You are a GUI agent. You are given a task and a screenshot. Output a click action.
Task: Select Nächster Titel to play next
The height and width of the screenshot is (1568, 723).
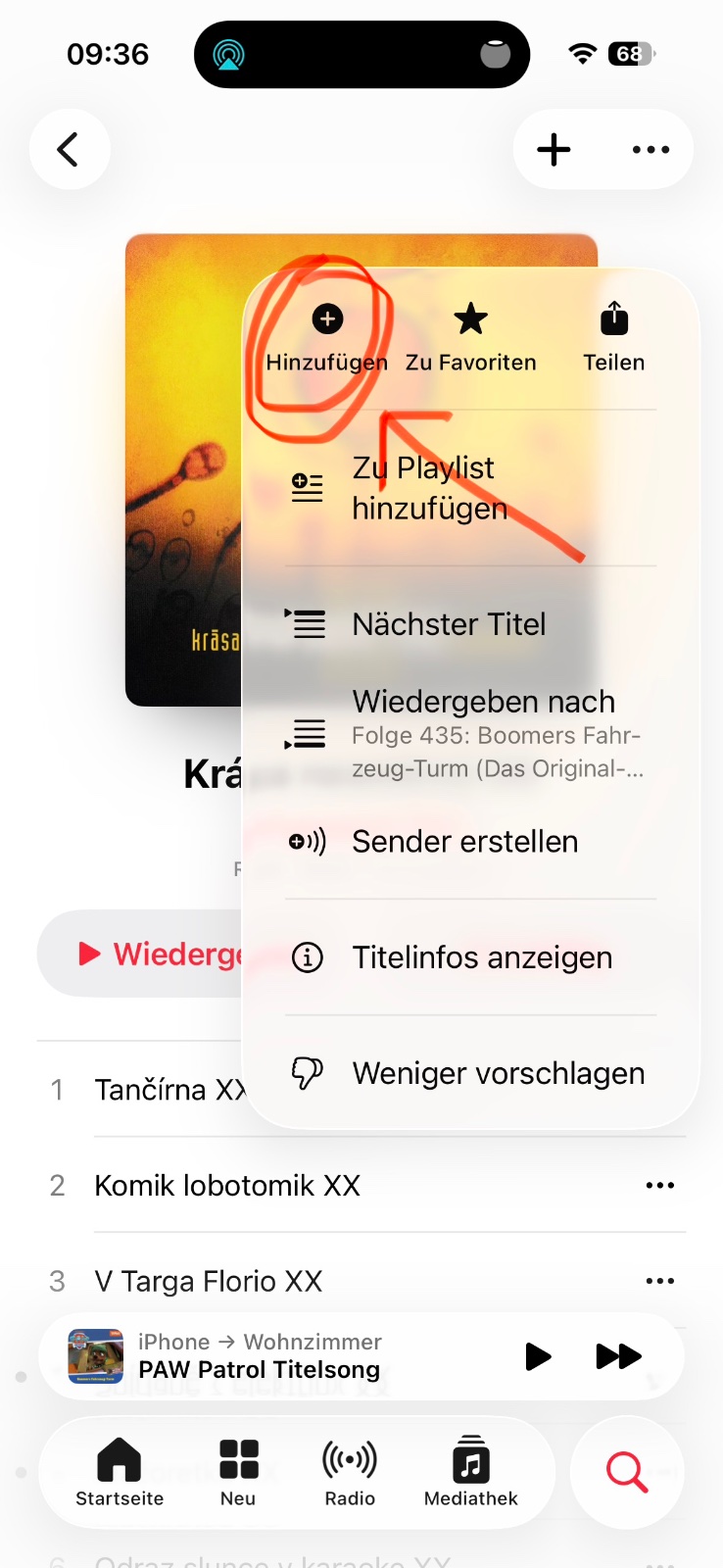click(x=470, y=623)
